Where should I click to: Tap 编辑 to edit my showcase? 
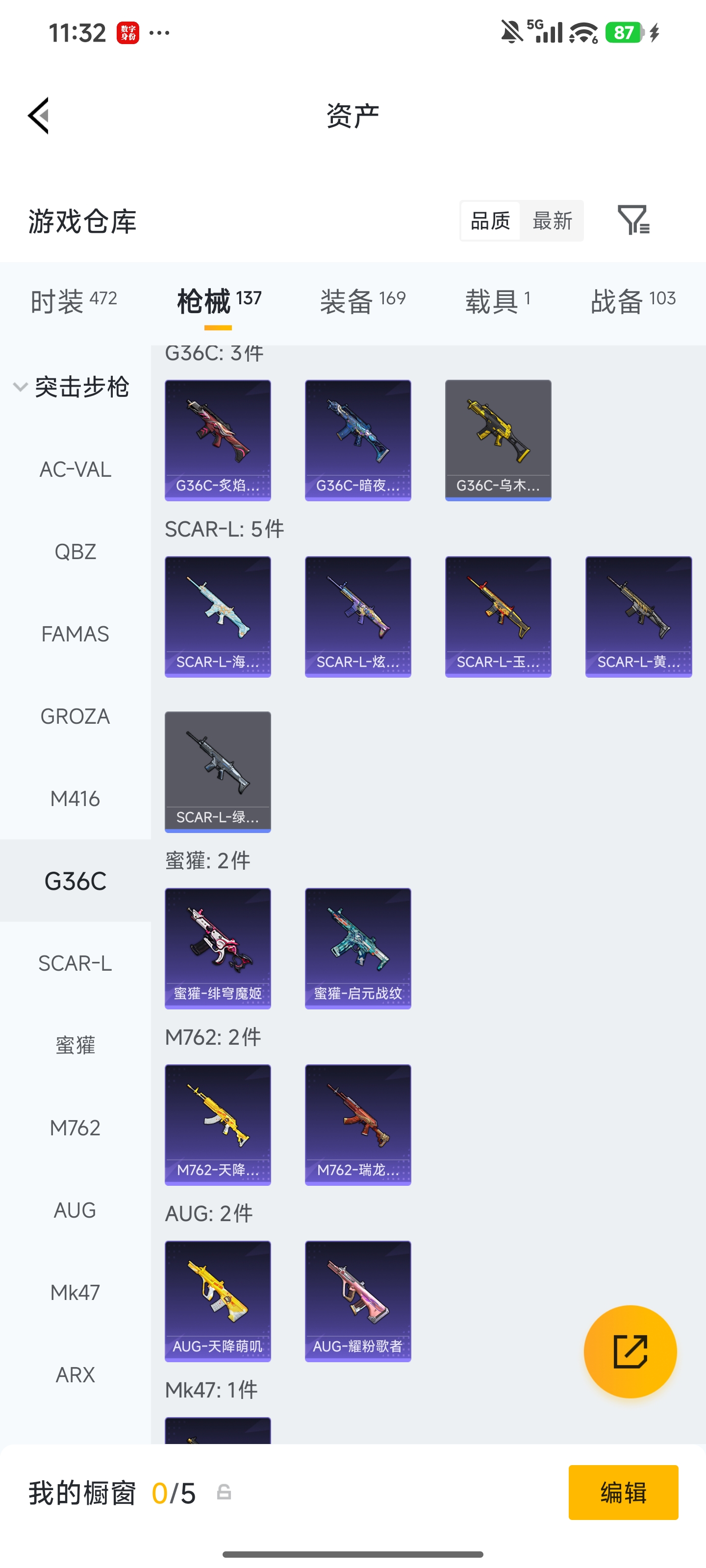623,1492
